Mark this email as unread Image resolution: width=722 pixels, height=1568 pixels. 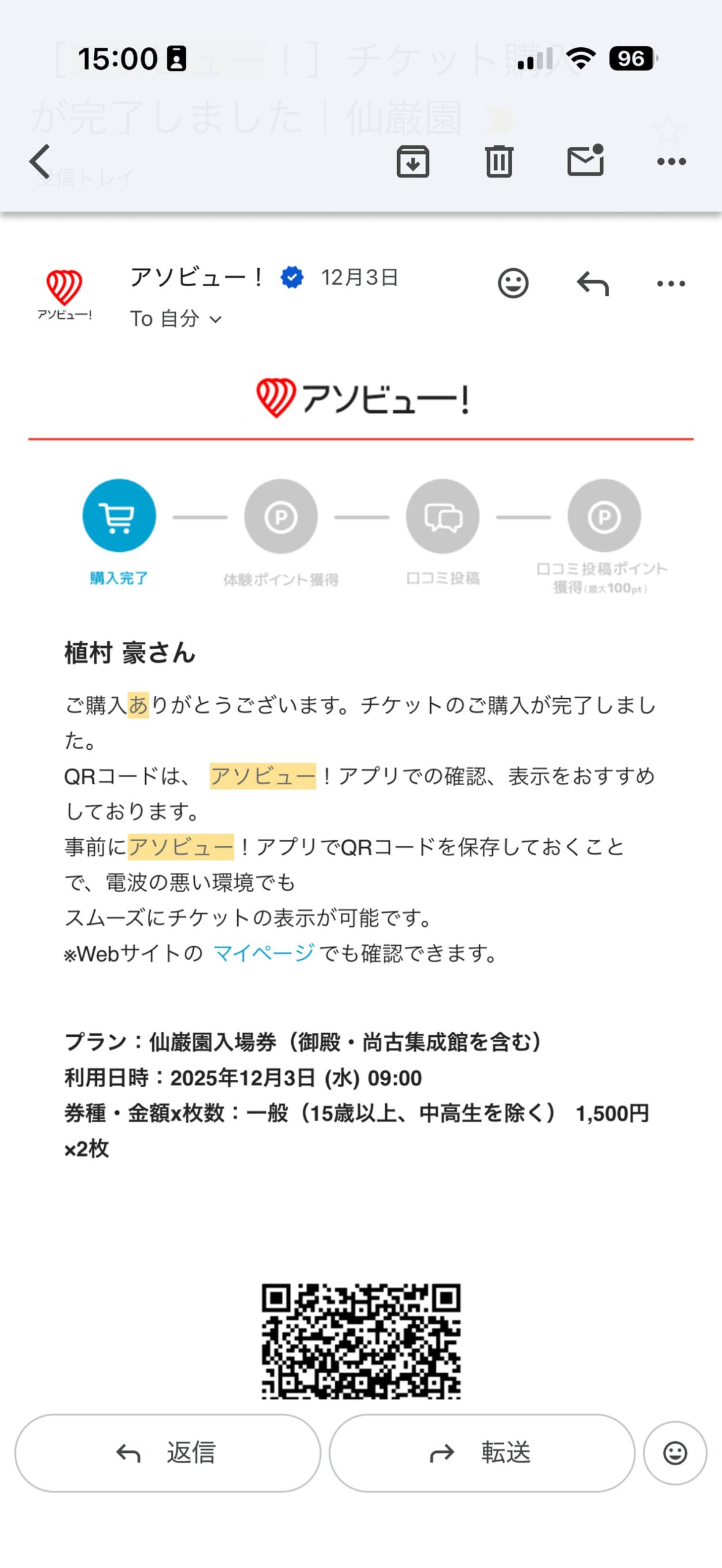point(585,160)
